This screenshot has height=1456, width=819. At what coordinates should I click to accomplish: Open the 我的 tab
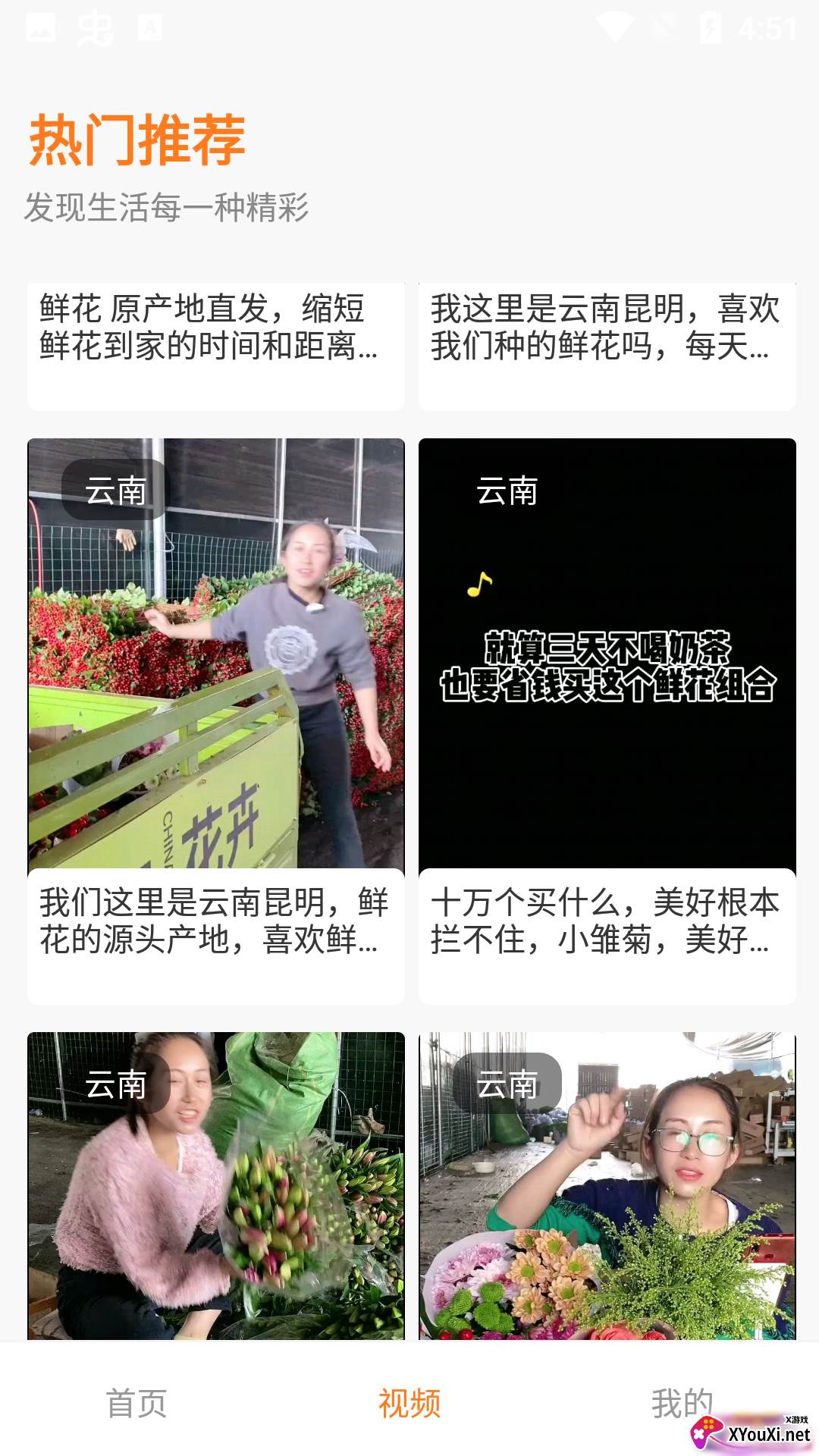click(x=682, y=1403)
